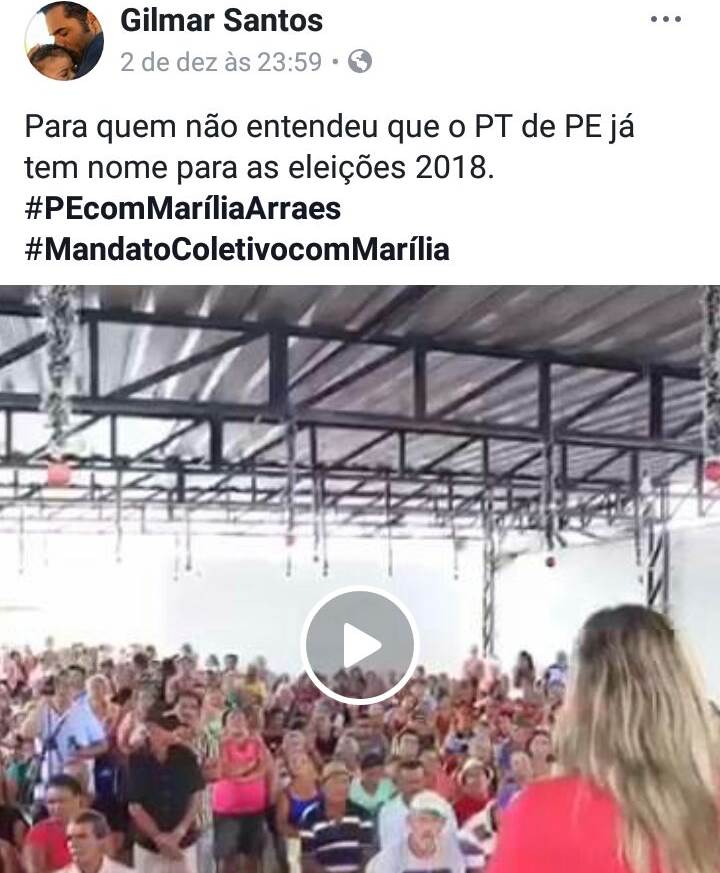Open Gilmar Santos's profile from his name

(221, 20)
